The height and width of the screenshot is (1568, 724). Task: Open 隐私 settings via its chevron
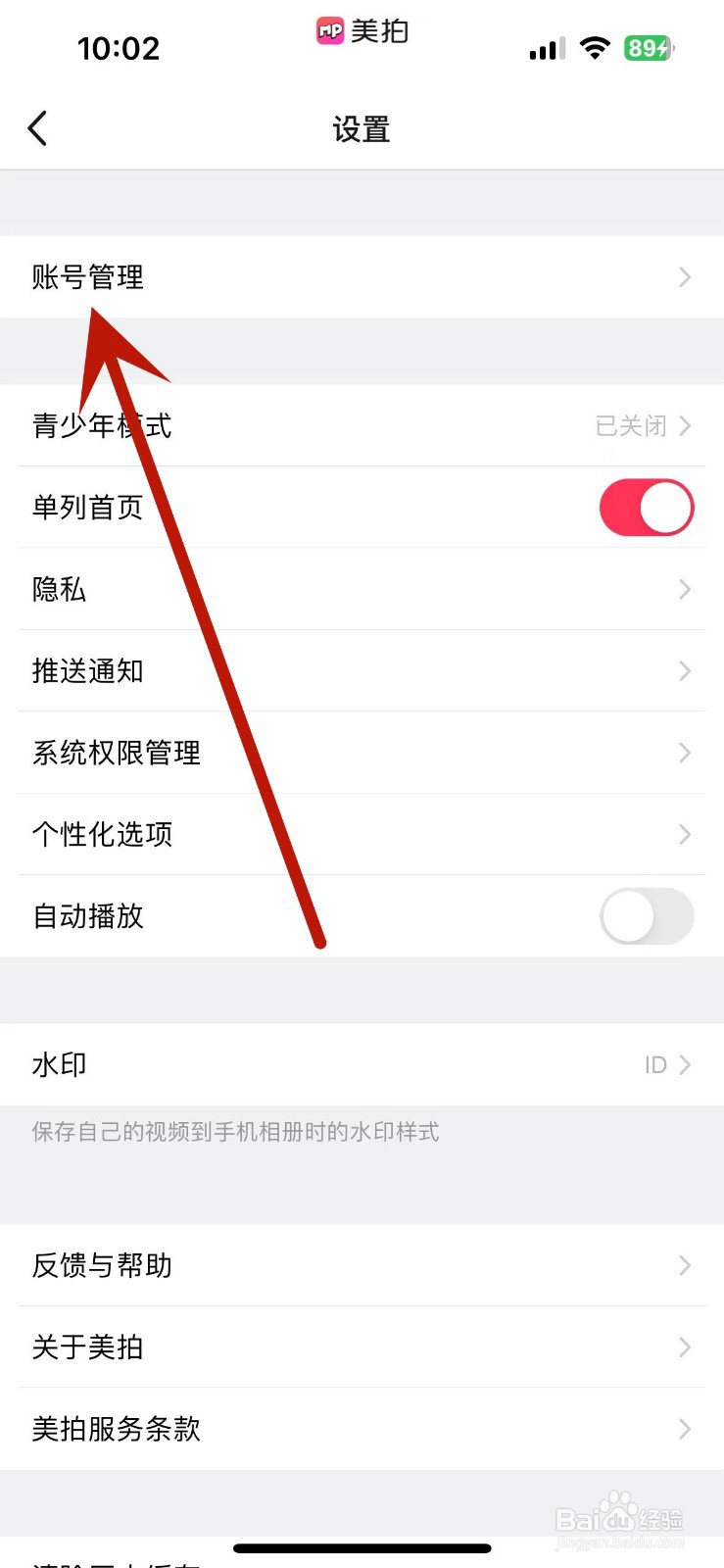[x=684, y=589]
